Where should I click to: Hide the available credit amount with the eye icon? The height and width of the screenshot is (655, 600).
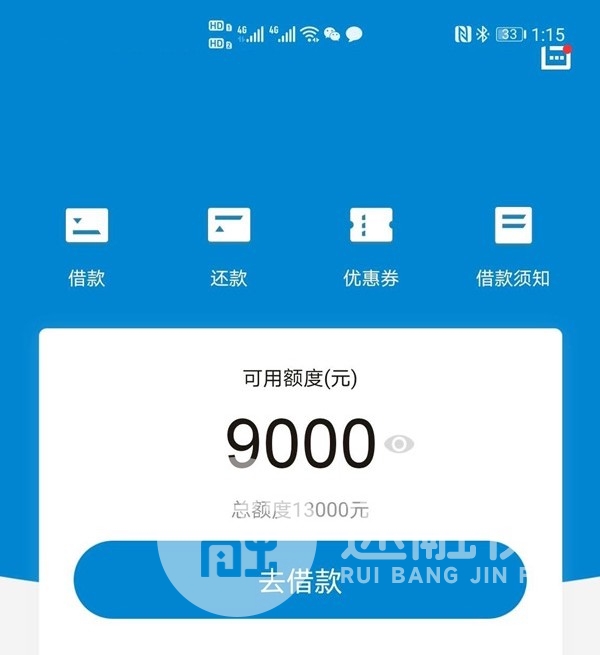point(399,444)
